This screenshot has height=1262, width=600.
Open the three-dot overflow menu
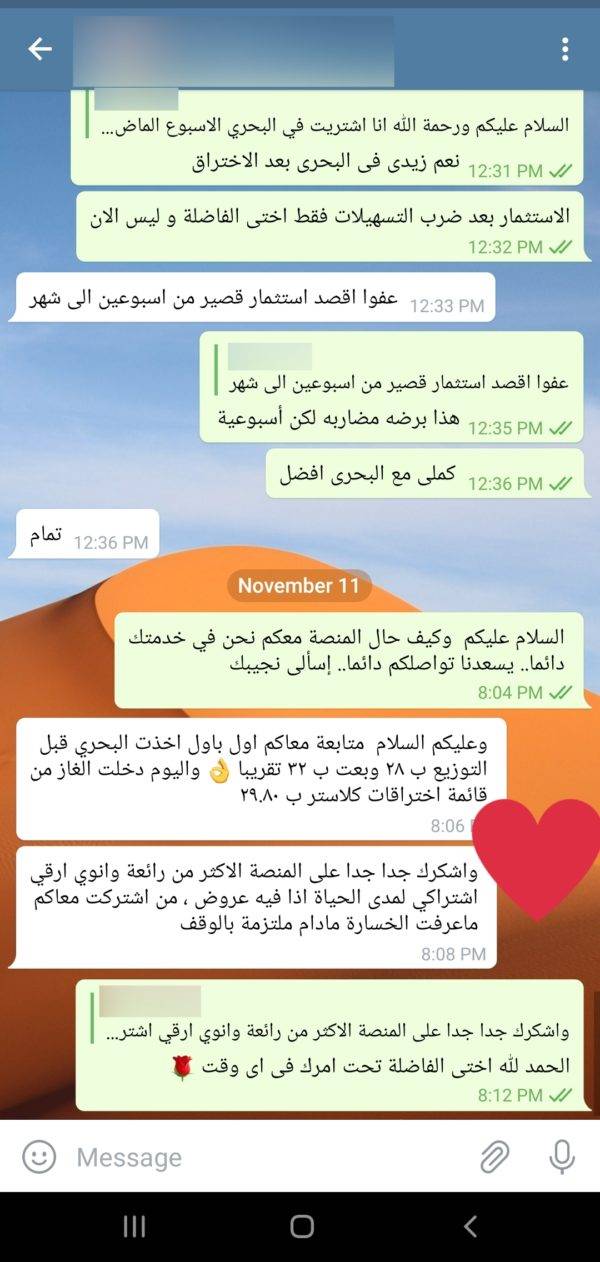coord(565,49)
